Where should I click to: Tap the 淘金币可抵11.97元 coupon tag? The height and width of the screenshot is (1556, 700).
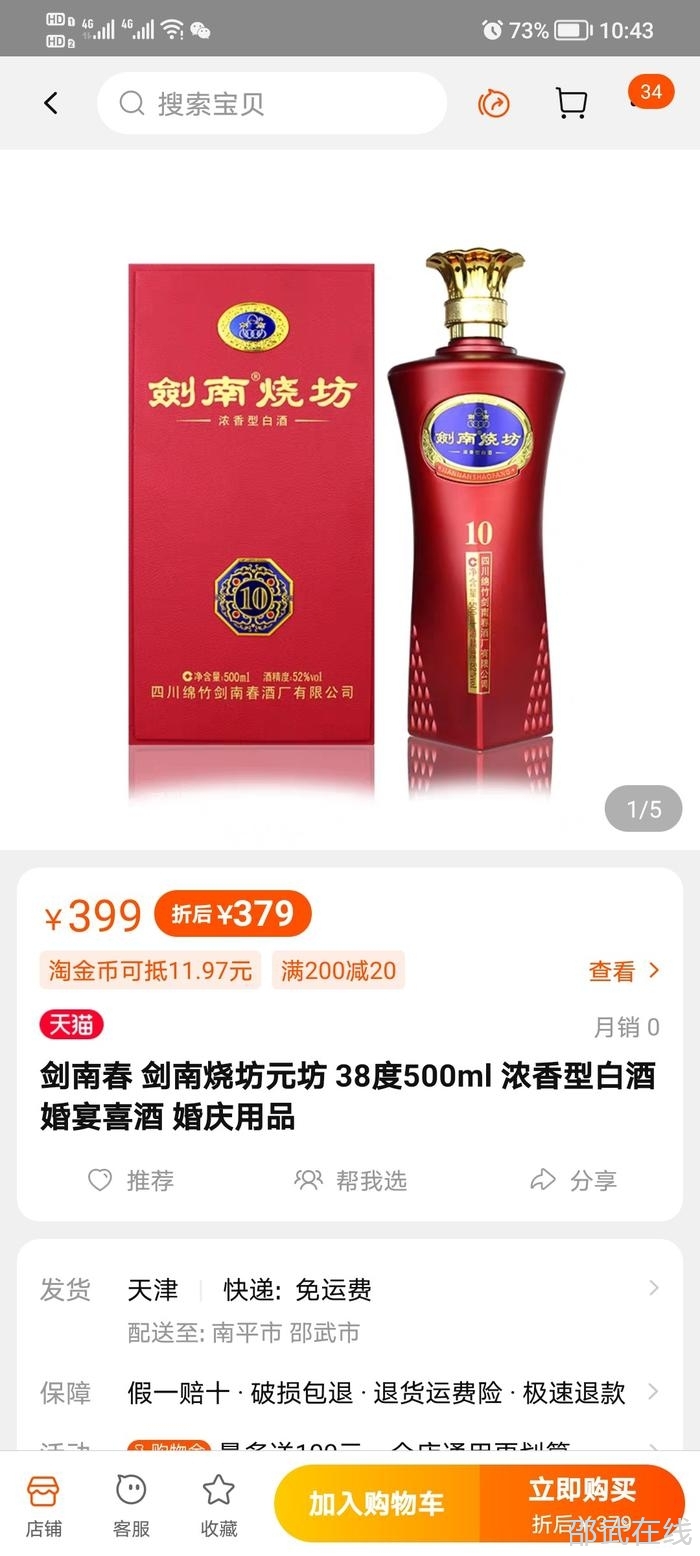(150, 970)
